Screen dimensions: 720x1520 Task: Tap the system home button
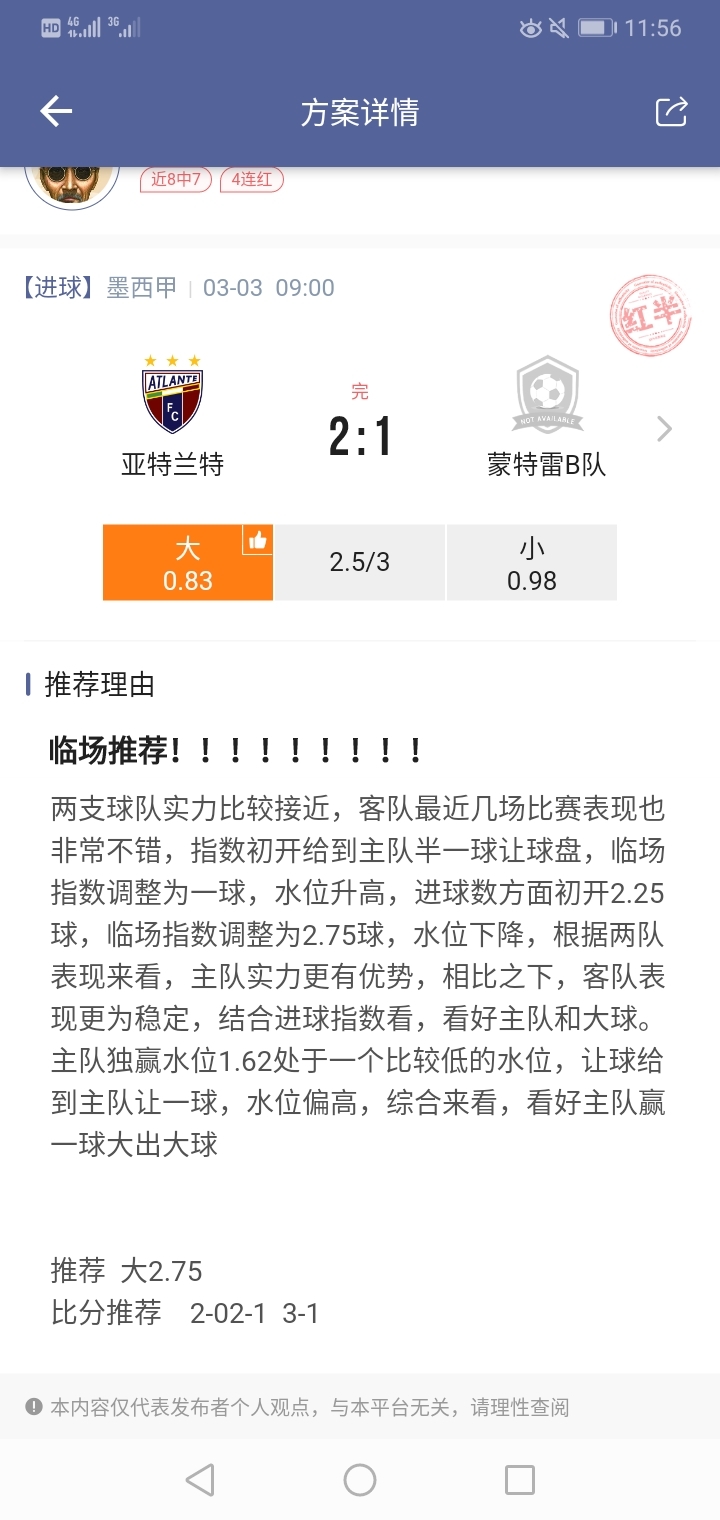coord(360,1480)
